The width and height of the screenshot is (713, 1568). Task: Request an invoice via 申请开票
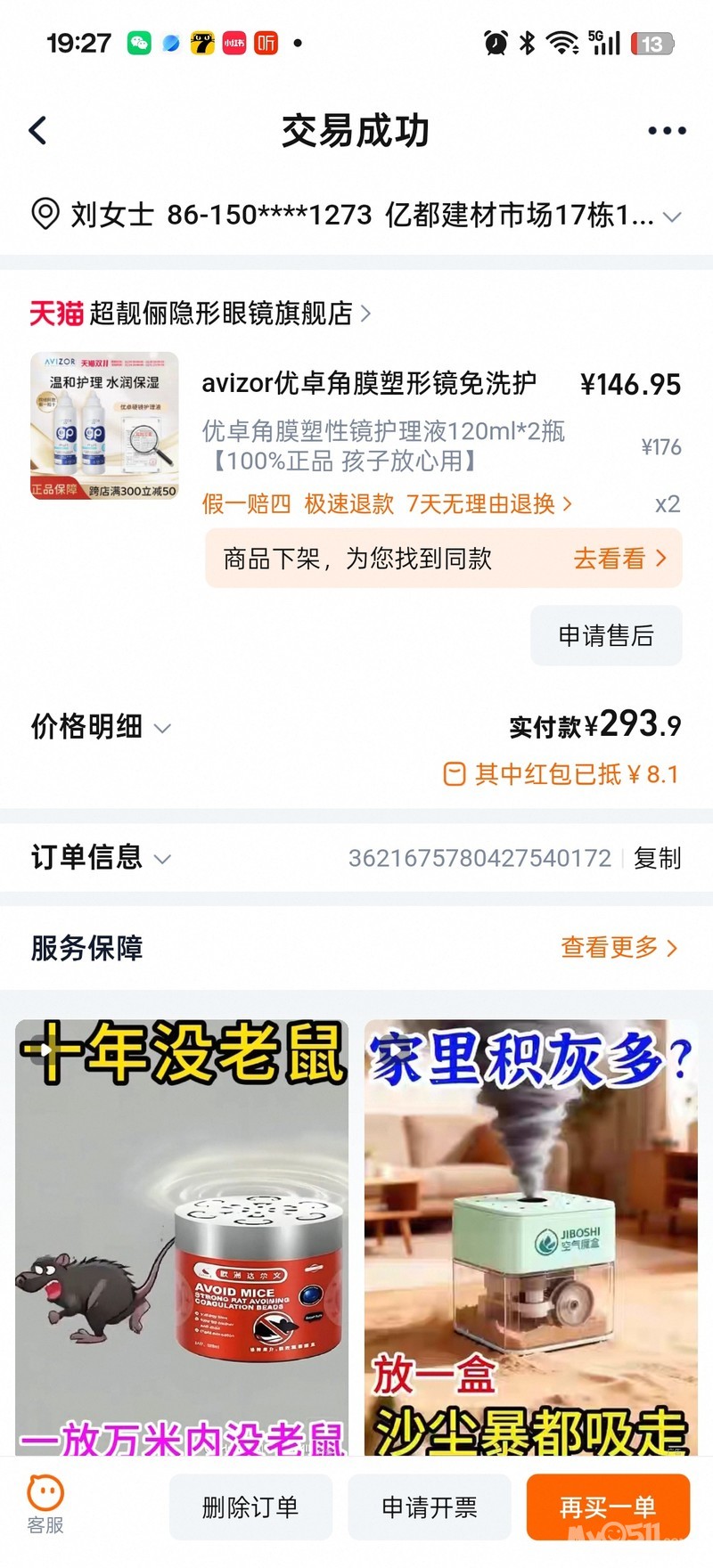coord(430,1507)
